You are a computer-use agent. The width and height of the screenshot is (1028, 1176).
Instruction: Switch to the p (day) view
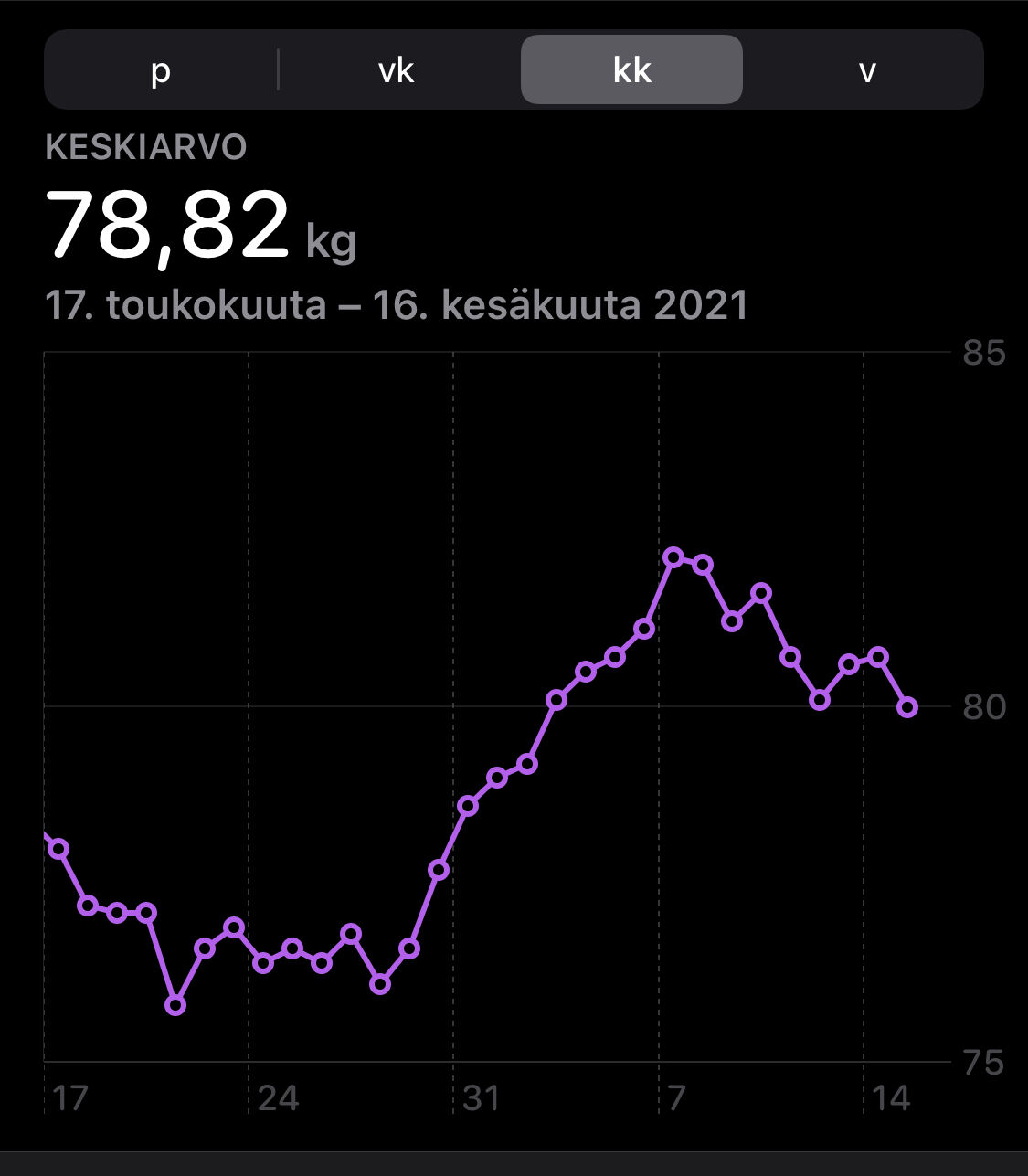[x=161, y=70]
